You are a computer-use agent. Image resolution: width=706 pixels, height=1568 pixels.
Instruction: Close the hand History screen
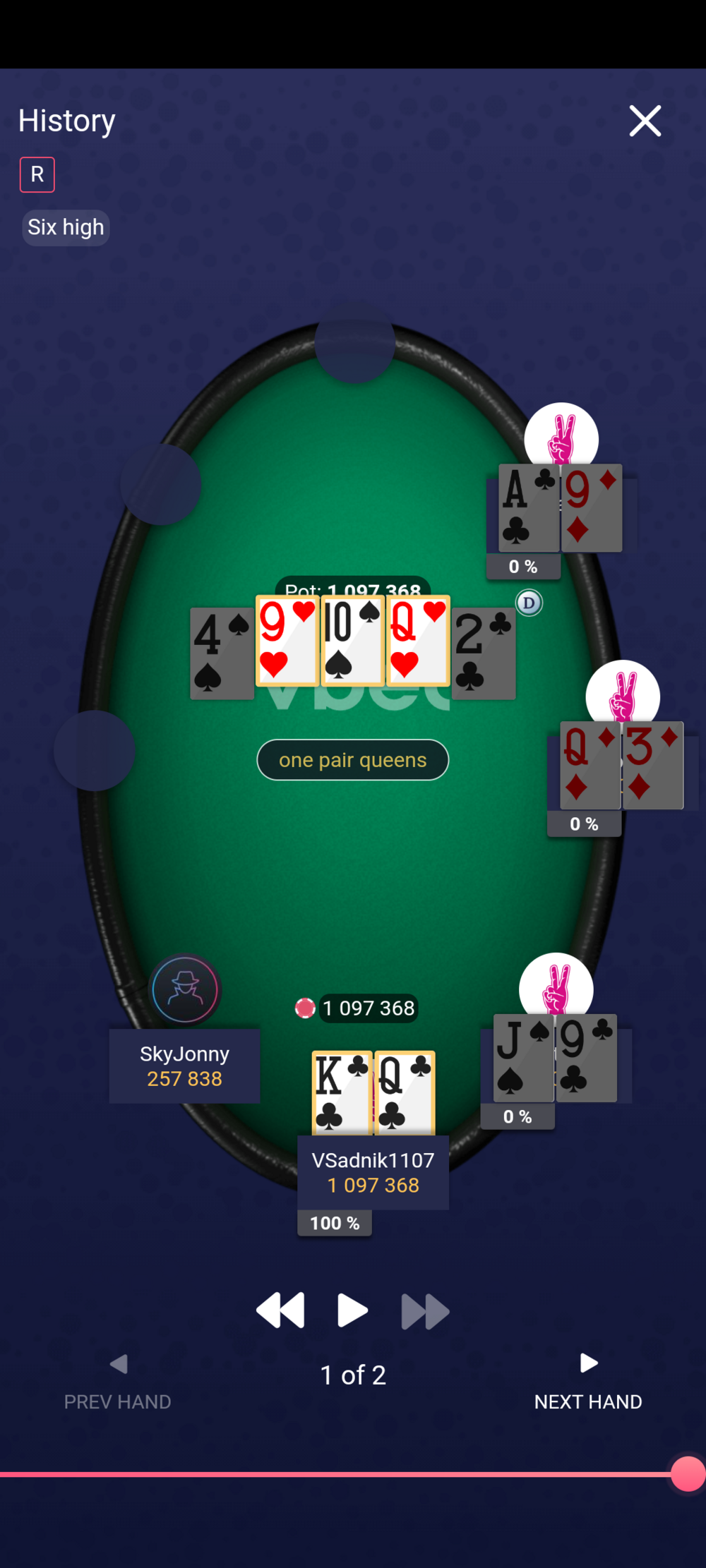coord(645,121)
